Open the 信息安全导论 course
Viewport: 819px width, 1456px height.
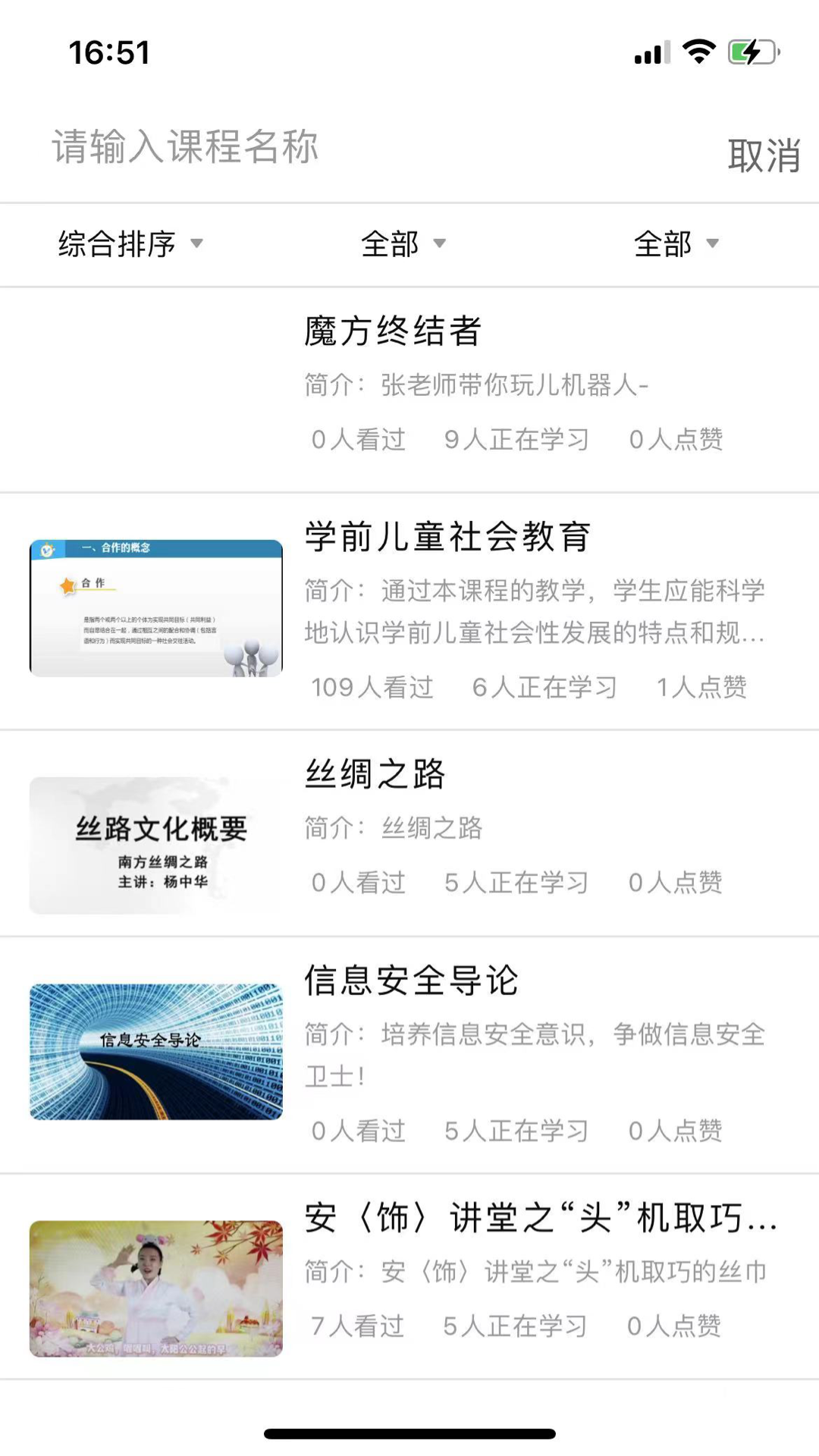point(412,981)
